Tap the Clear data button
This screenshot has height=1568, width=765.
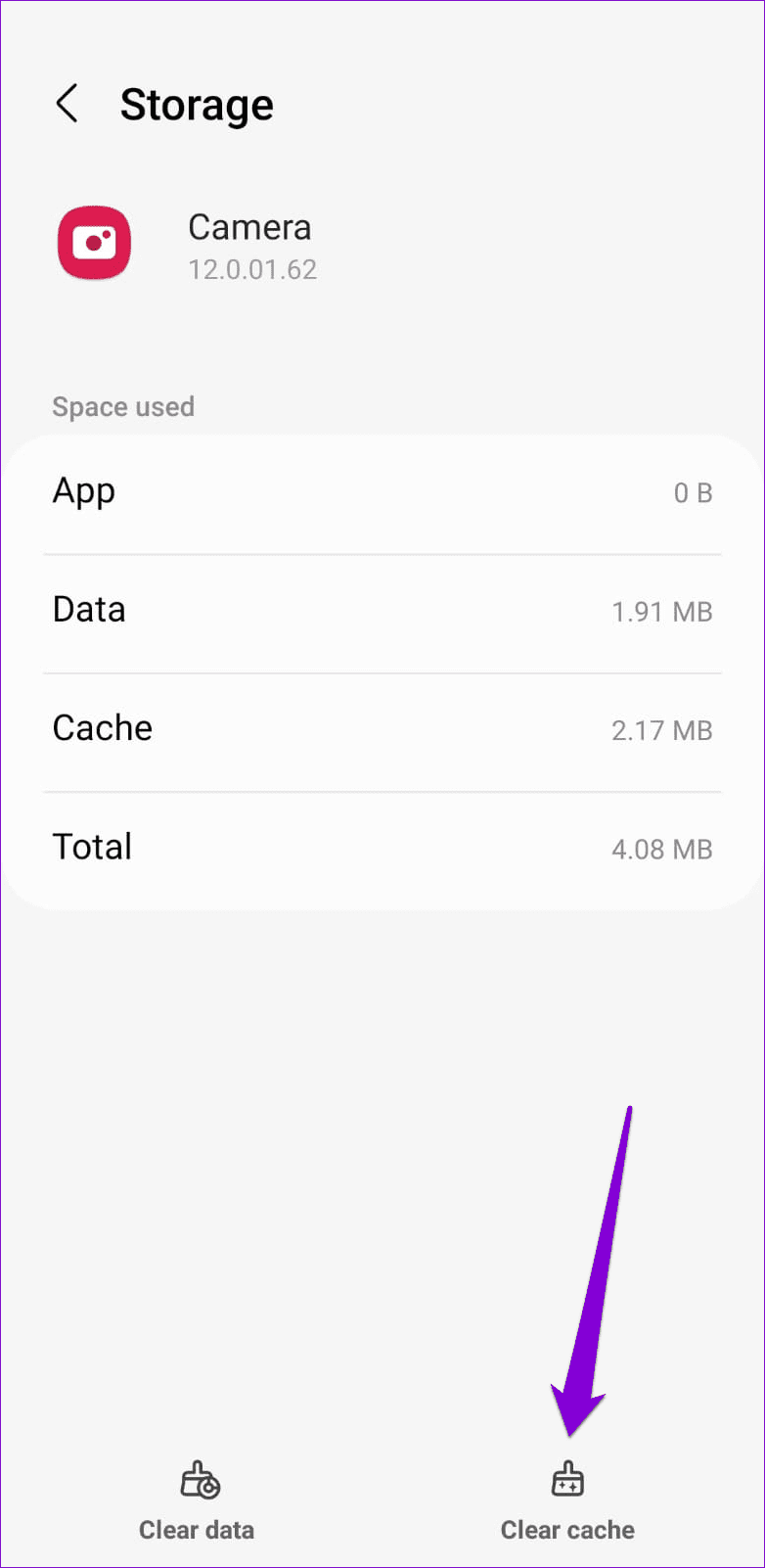tap(197, 1502)
